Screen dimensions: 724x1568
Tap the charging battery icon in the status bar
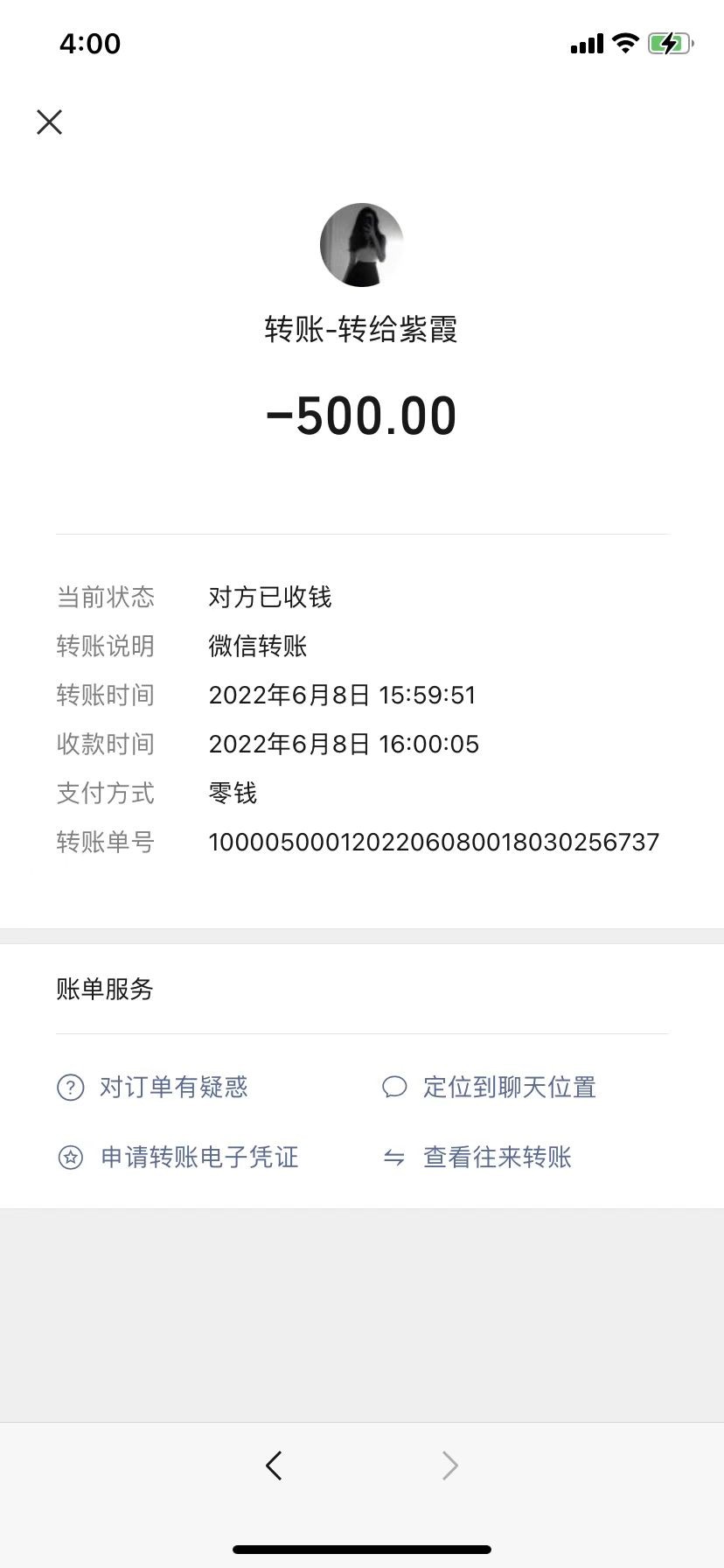tap(670, 43)
